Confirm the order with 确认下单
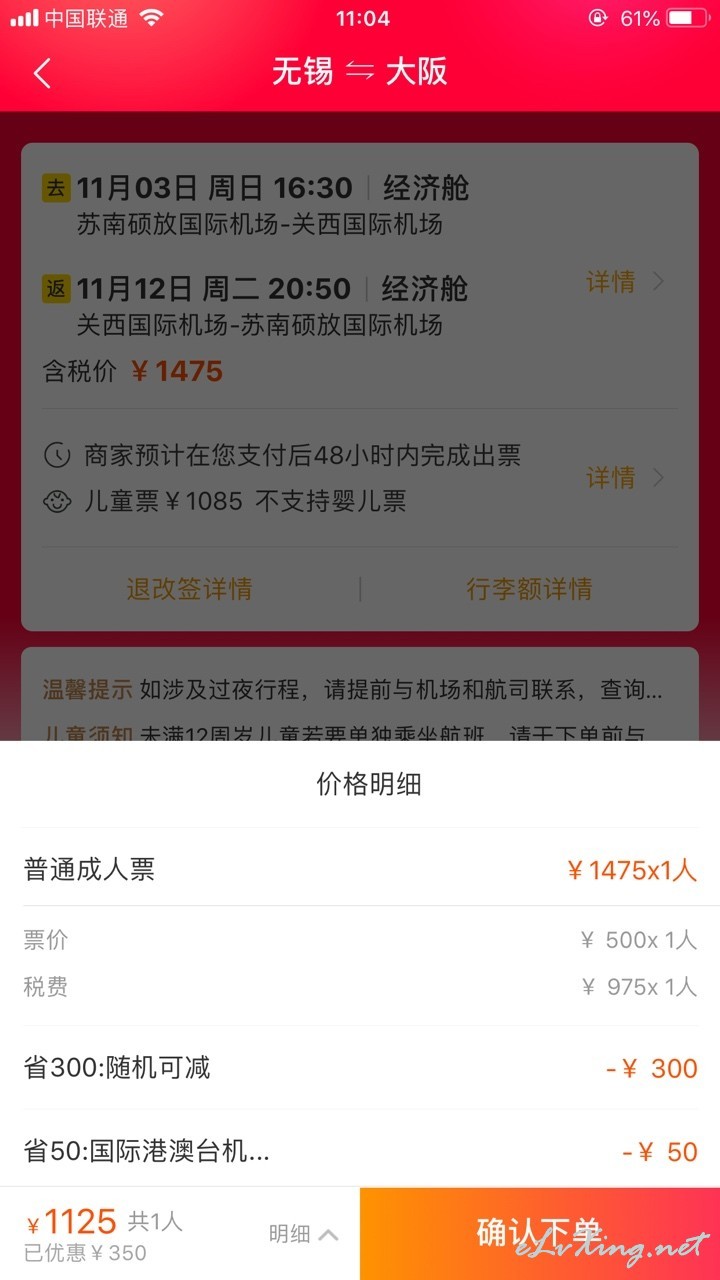The width and height of the screenshot is (720, 1280). point(540,1233)
